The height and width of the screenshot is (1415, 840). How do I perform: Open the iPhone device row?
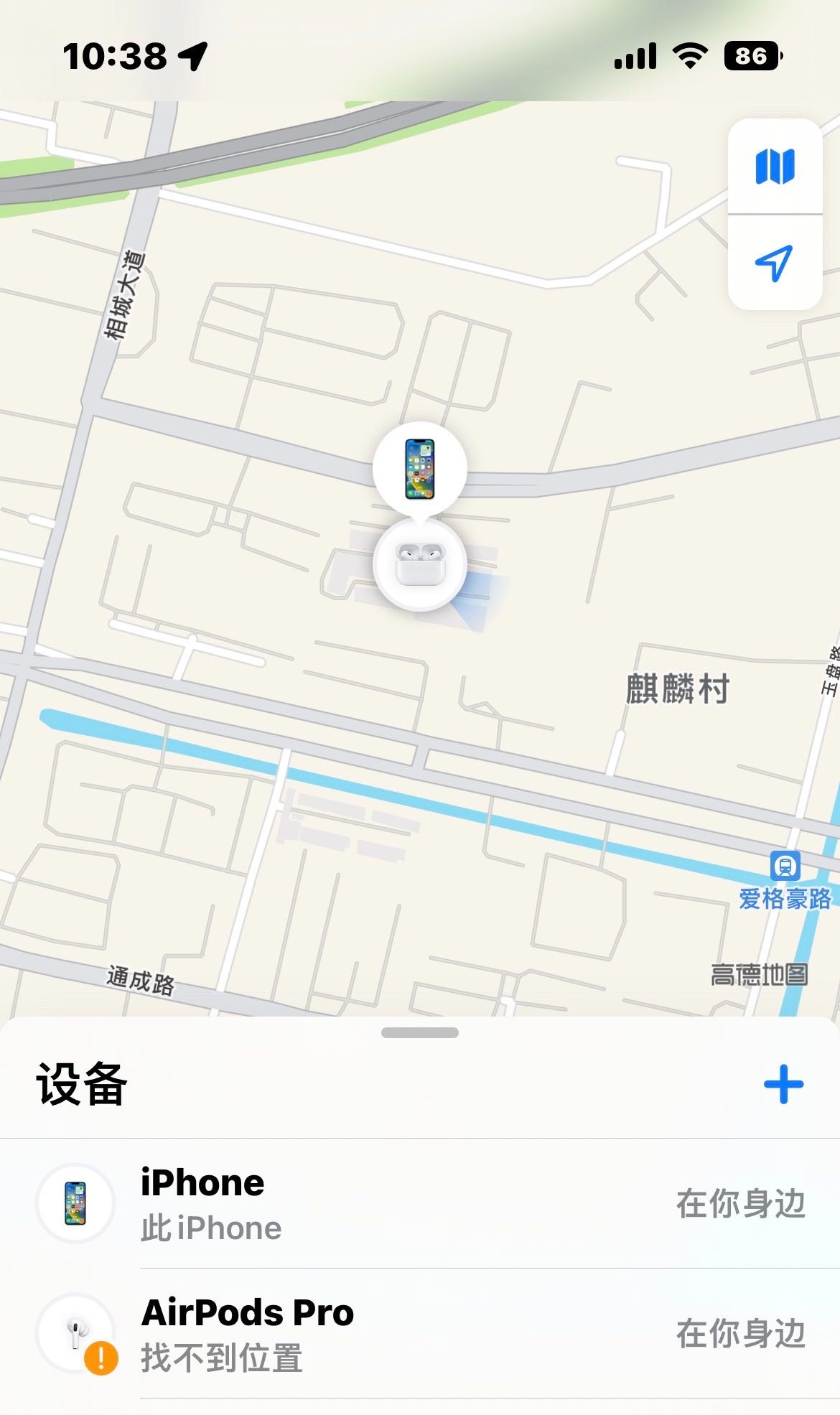coord(420,1204)
